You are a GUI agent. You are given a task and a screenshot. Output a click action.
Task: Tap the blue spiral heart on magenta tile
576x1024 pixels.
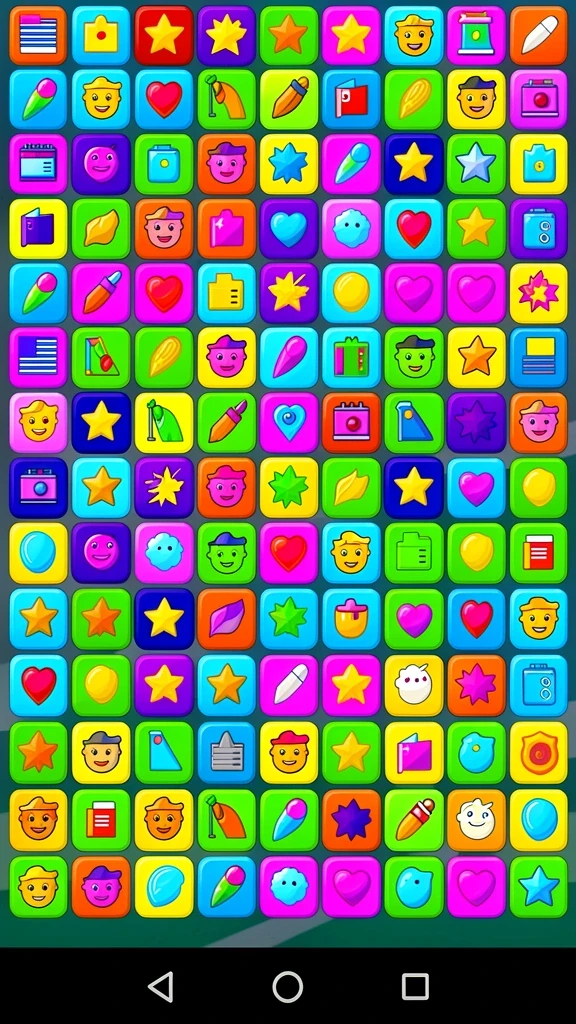pyautogui.click(x=289, y=423)
